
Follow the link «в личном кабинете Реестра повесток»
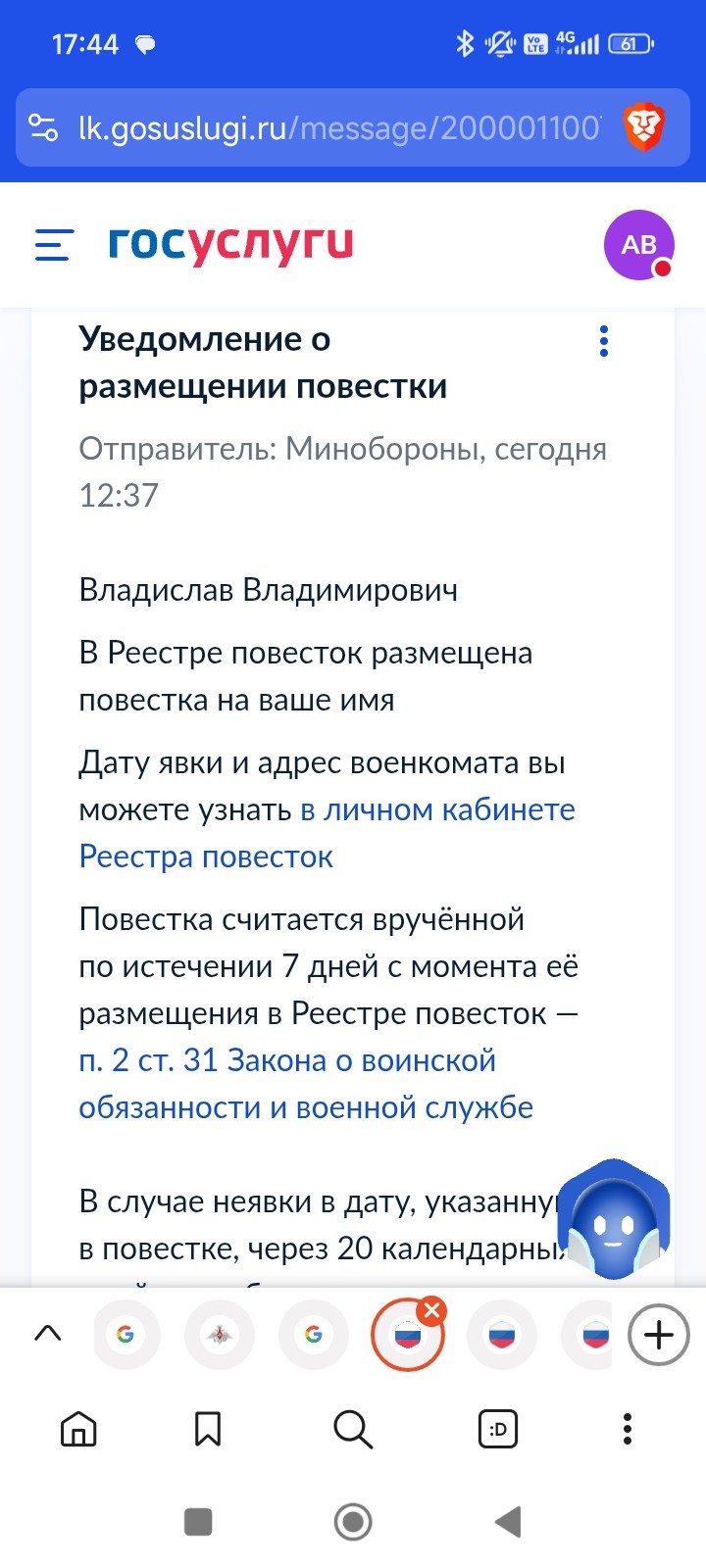point(327,833)
